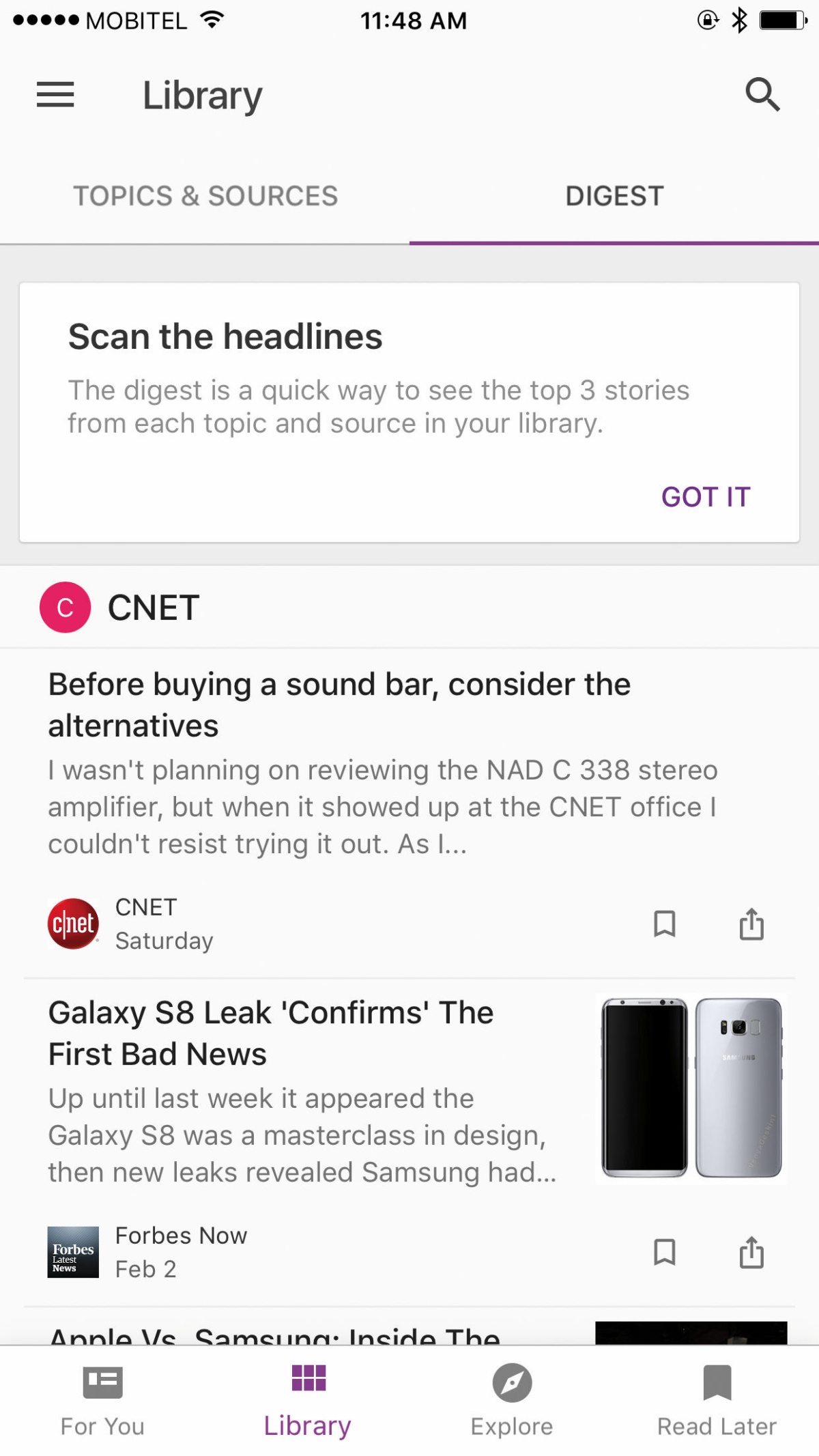
Task: Bookmark the CNET sound bar article
Action: tap(665, 924)
